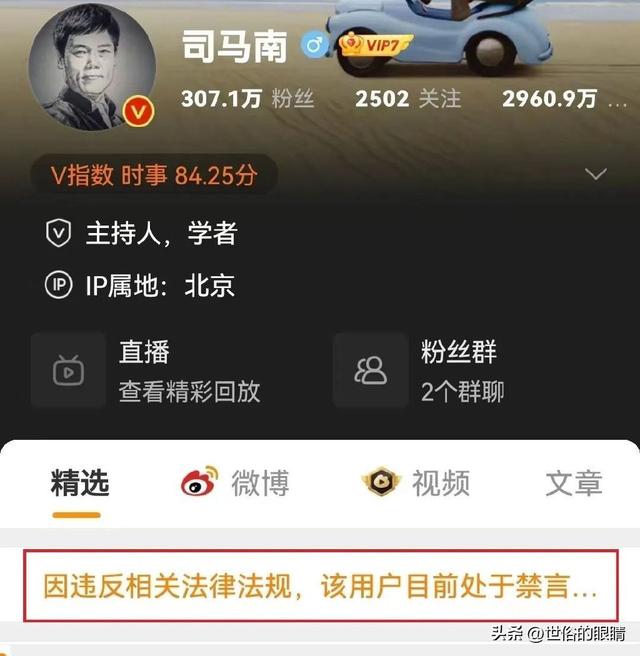Tap the VIP7 membership badge
Image resolution: width=640 pixels, height=656 pixels.
tap(375, 45)
